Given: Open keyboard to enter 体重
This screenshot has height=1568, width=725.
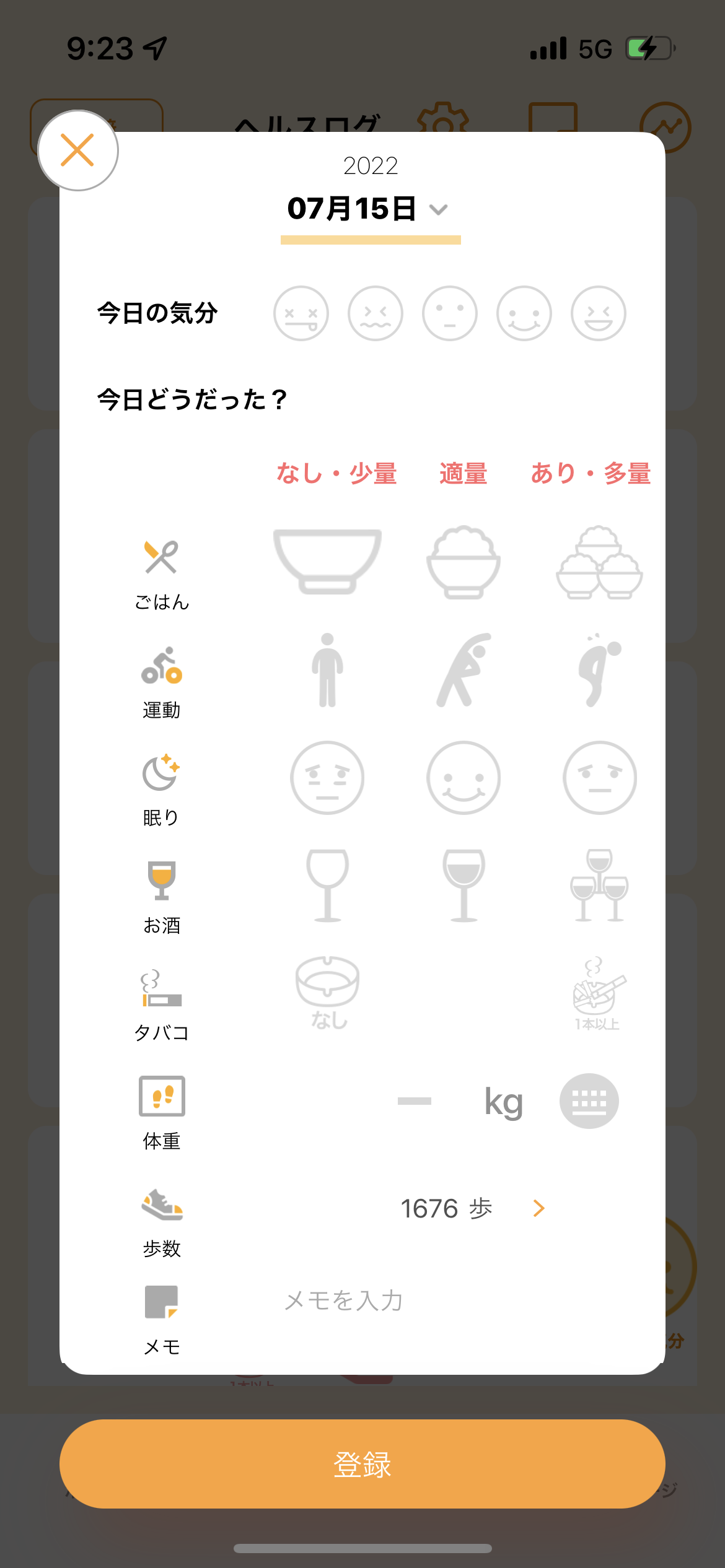Looking at the screenshot, I should pyautogui.click(x=589, y=1101).
